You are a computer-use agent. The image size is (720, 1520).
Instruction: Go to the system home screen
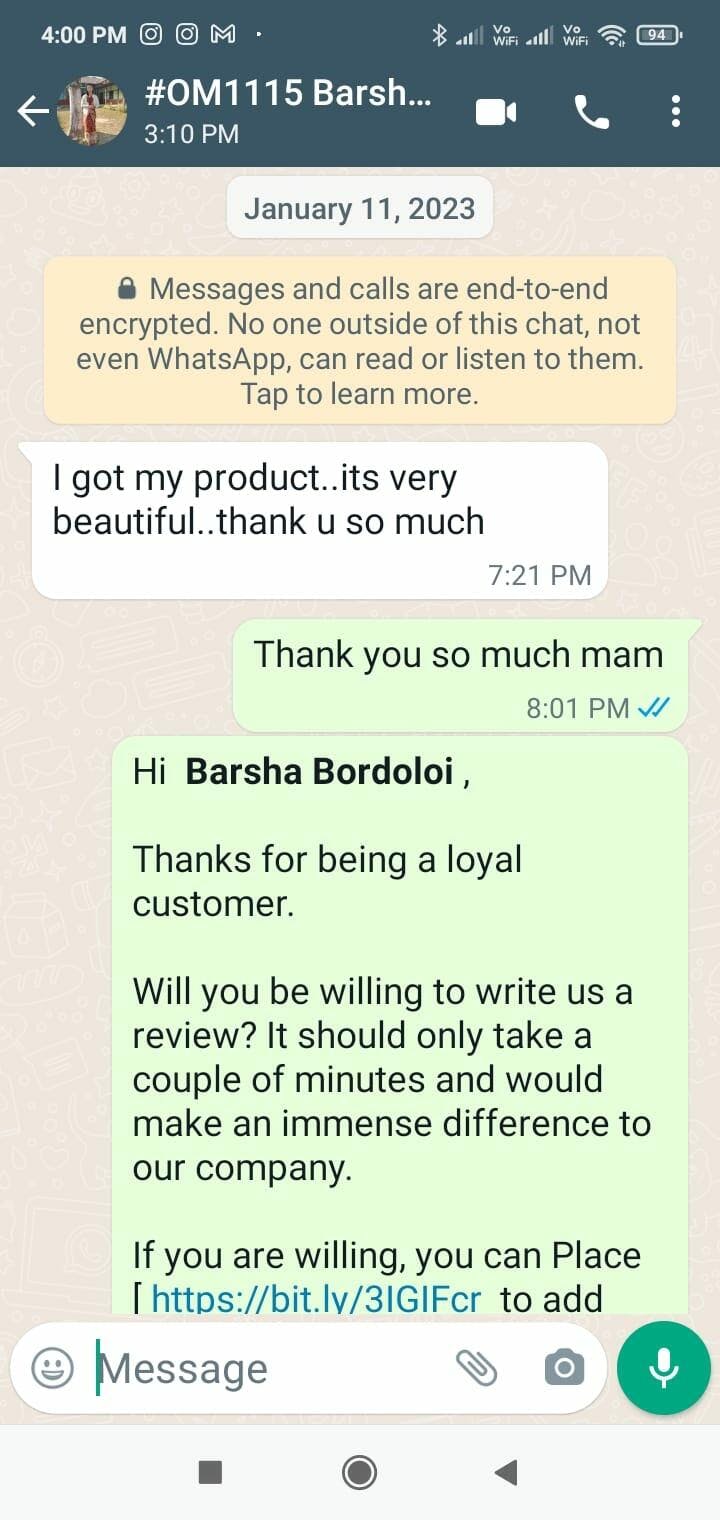pos(360,1471)
